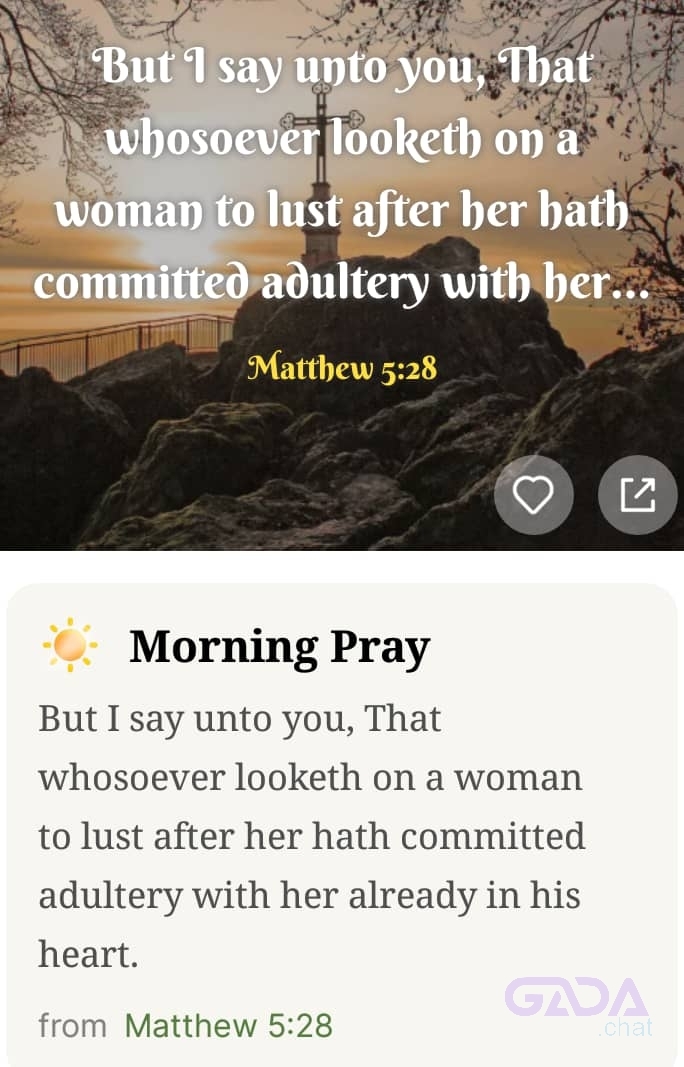Open the Morning Pray card

[x=279, y=647]
